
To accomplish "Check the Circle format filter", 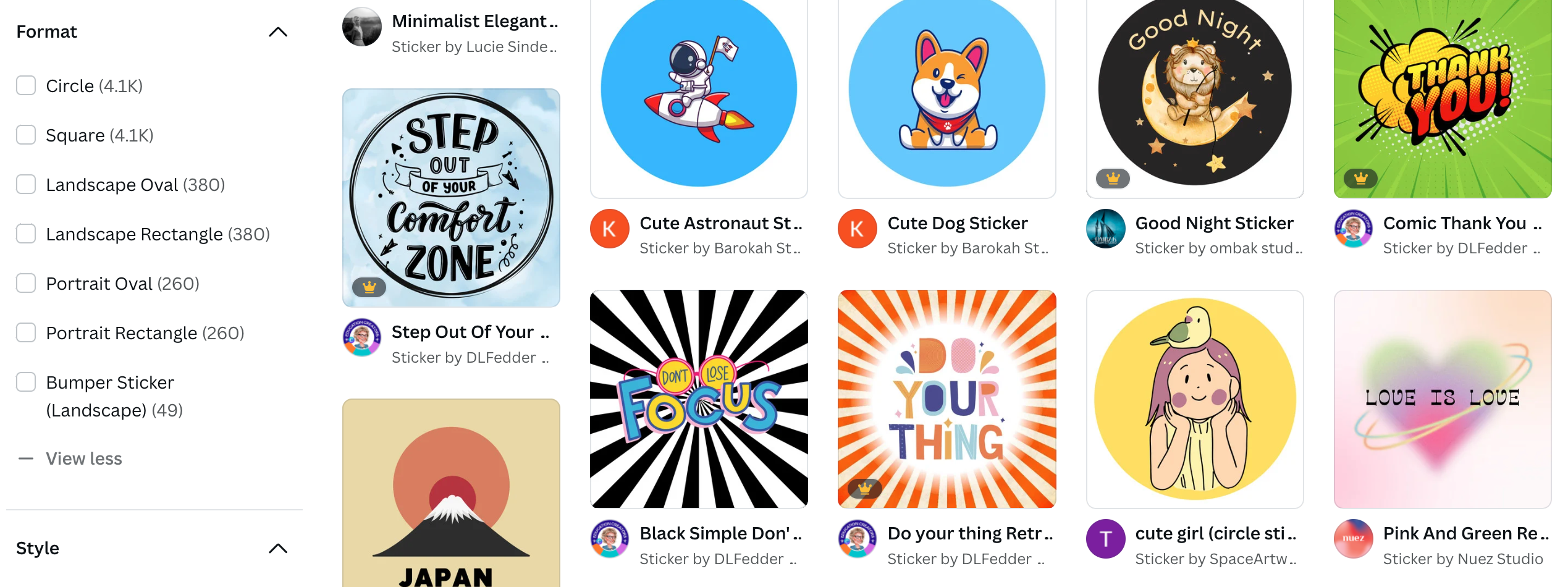I will [x=26, y=86].
